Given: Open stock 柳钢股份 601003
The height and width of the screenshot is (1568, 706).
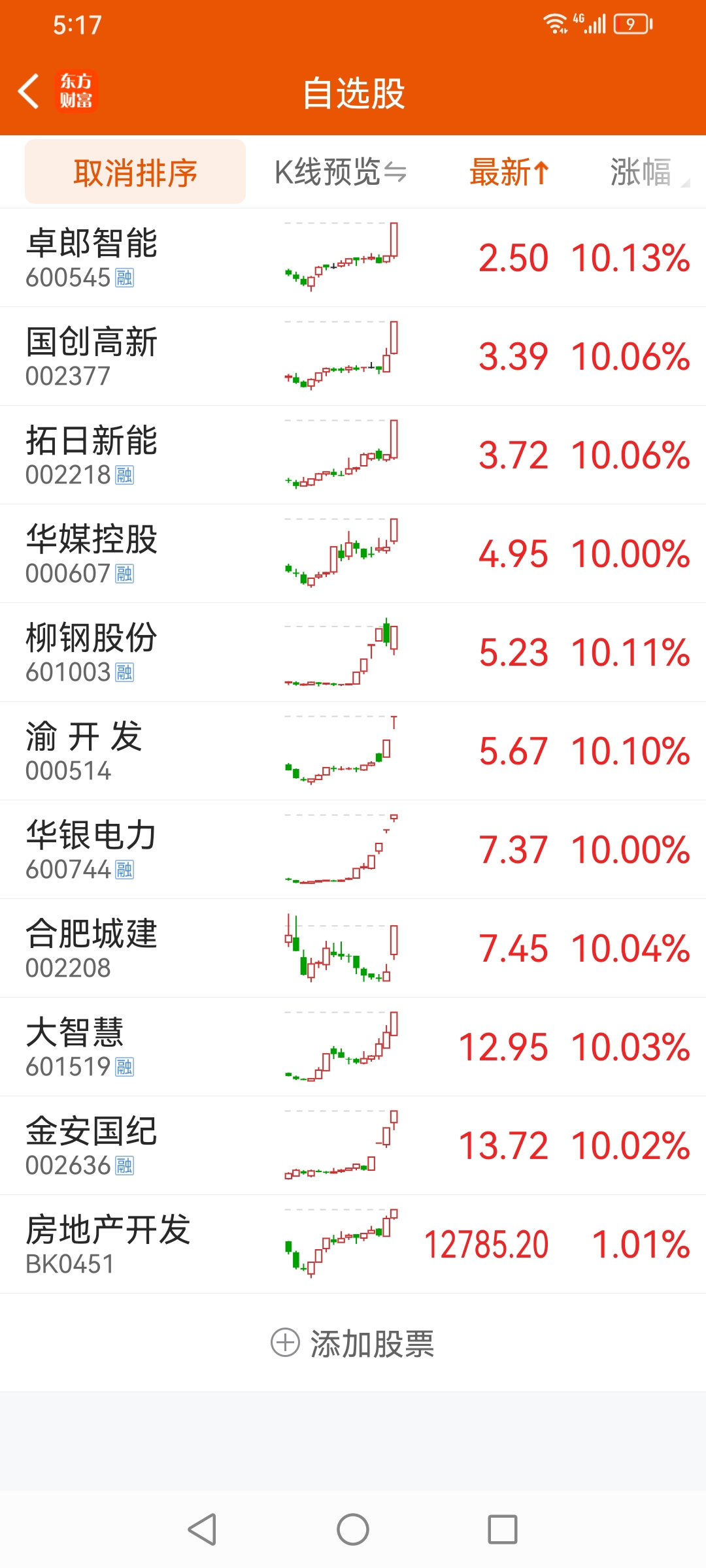Looking at the screenshot, I should point(353,653).
